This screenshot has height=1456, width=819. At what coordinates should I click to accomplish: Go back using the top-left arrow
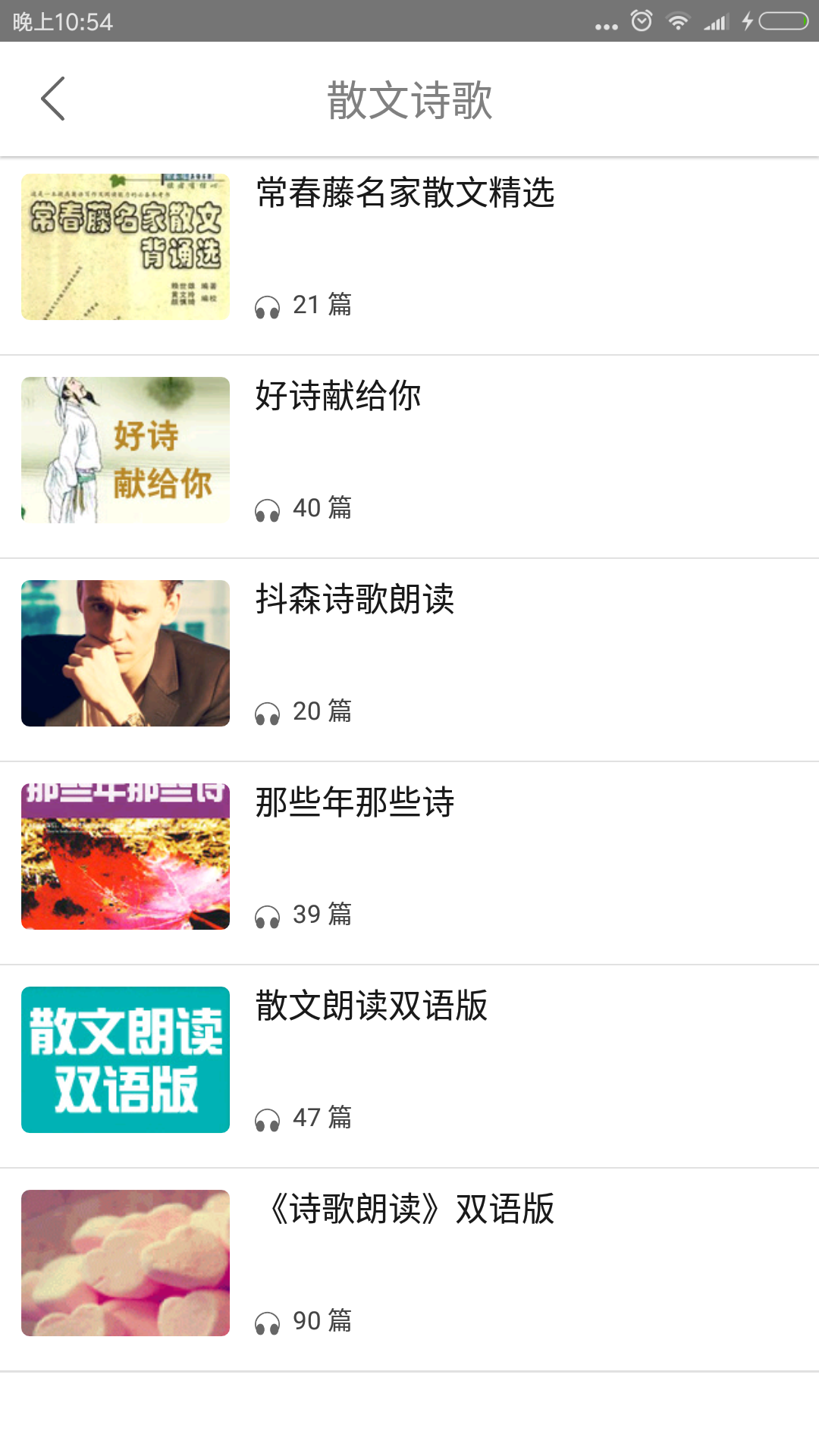pos(53,99)
